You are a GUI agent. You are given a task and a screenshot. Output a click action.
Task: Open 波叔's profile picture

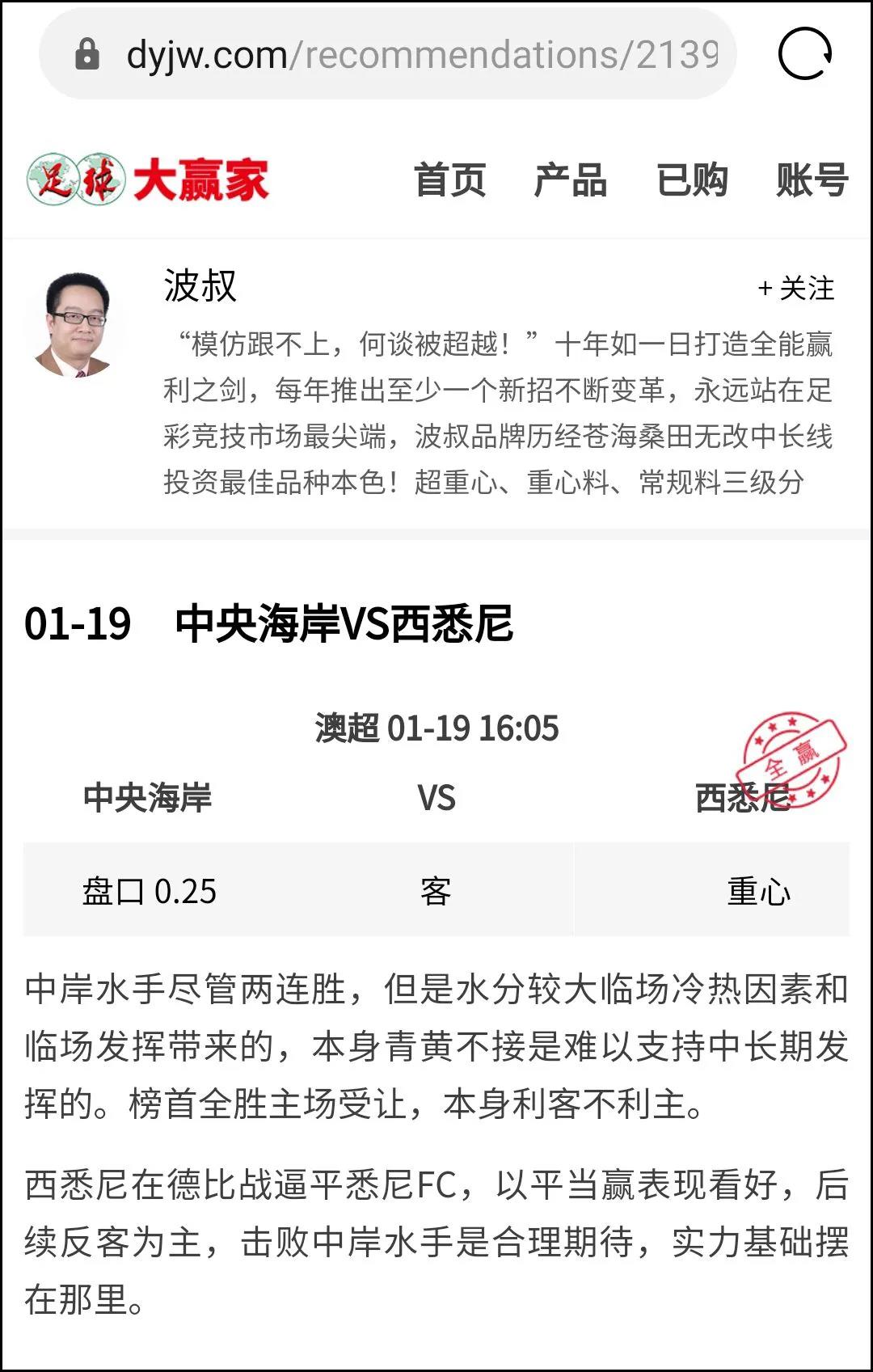pos(77,325)
